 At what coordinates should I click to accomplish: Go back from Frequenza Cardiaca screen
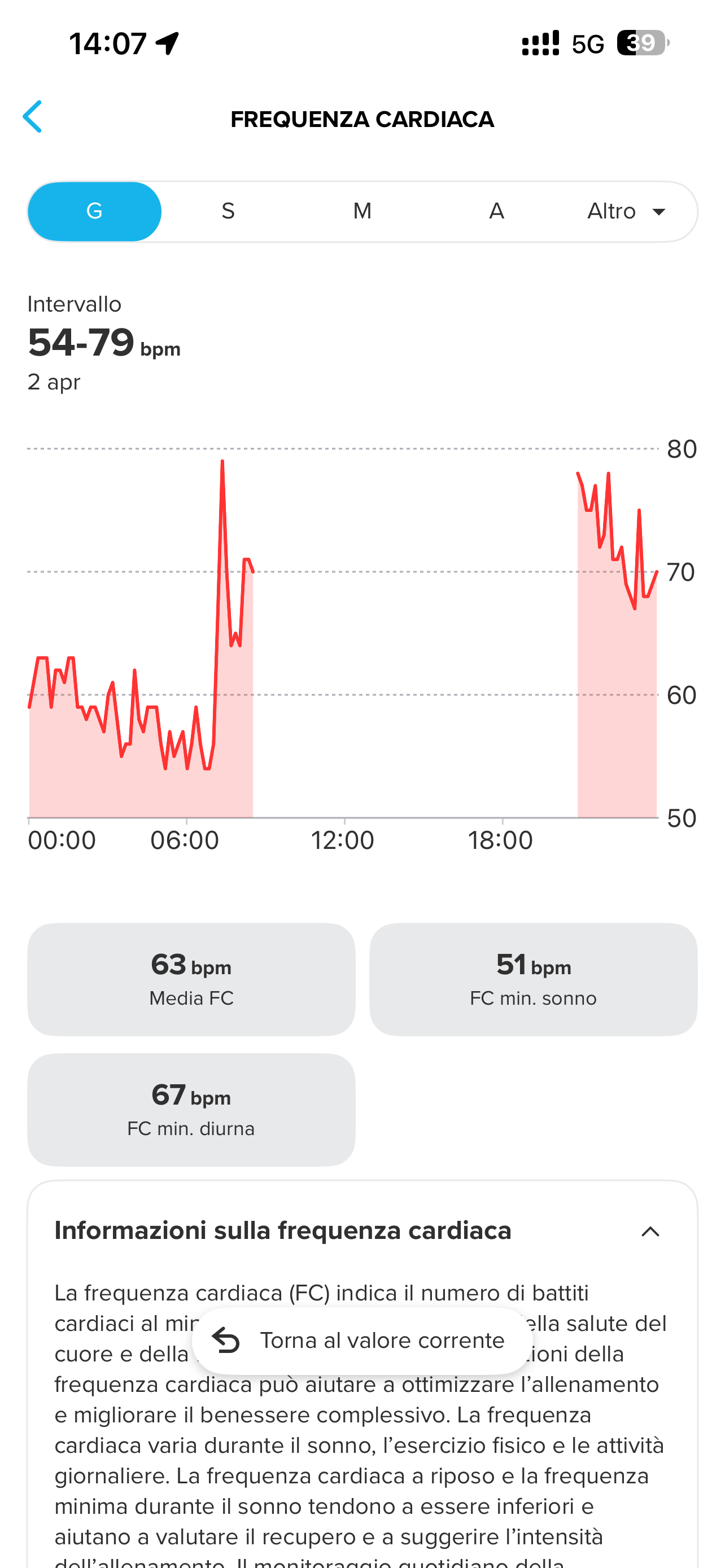coord(33,117)
